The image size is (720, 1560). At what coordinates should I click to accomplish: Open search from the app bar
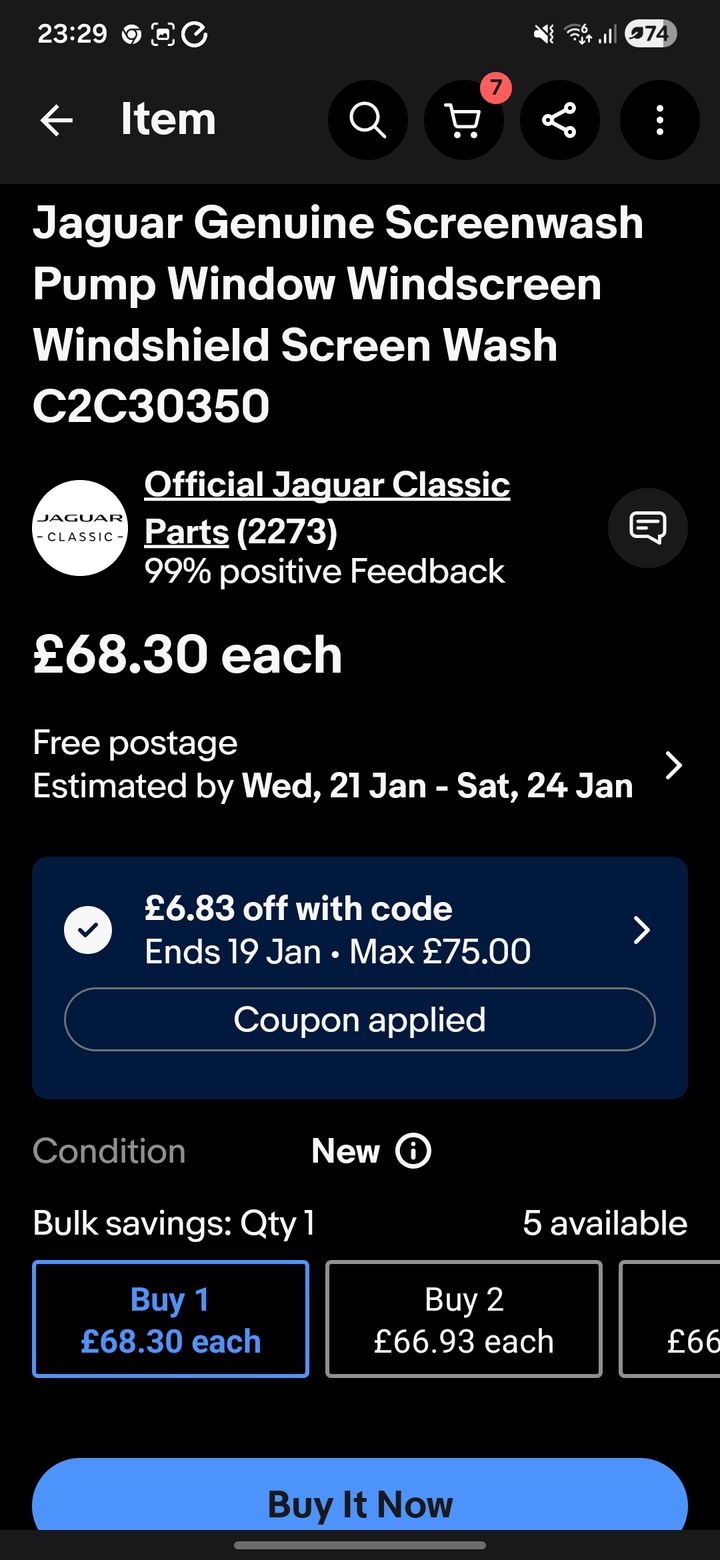367,121
